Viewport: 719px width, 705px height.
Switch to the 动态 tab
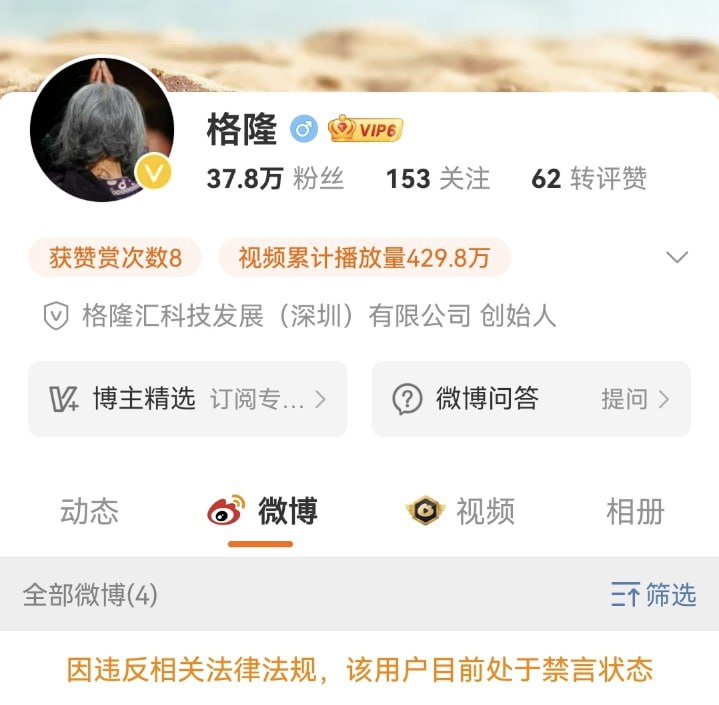tap(89, 512)
